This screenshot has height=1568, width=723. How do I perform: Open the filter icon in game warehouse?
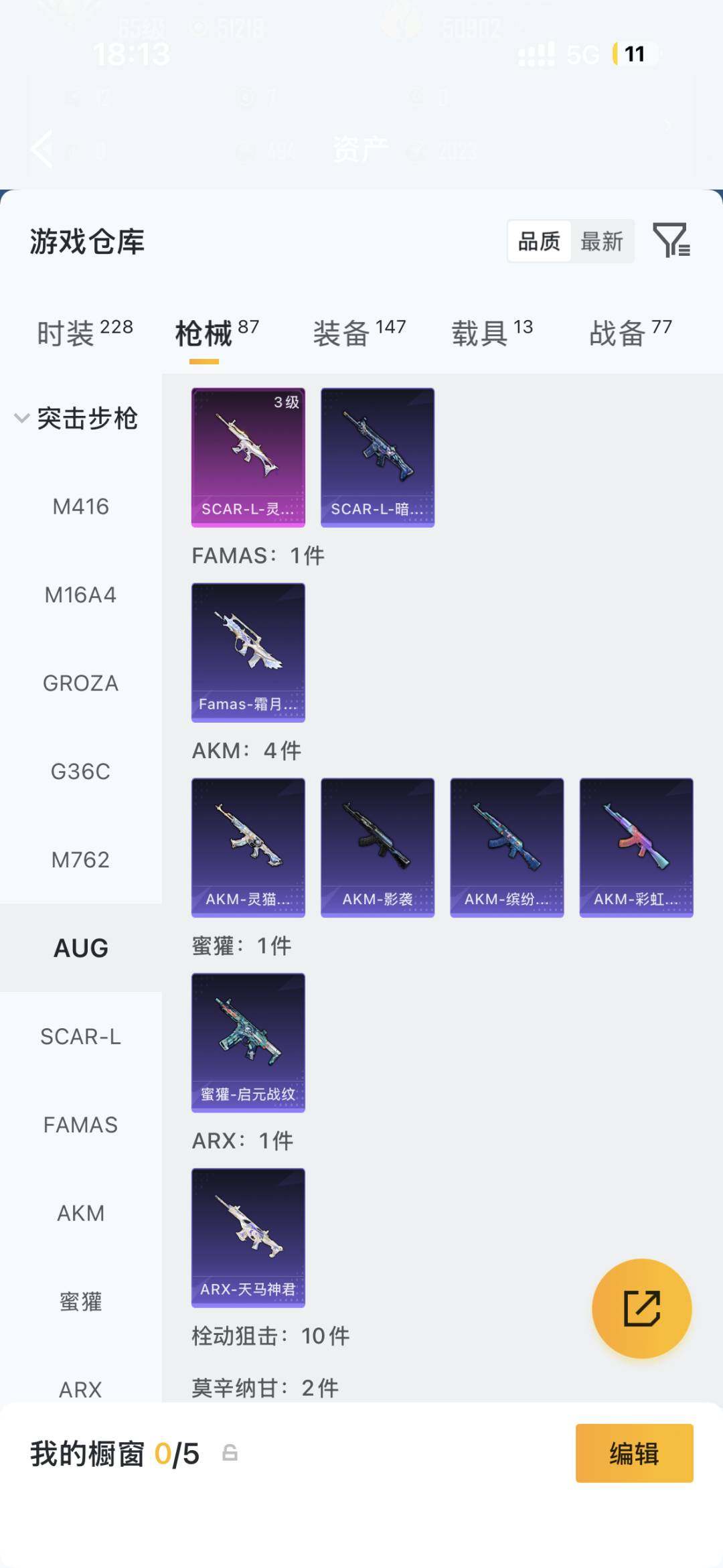[x=671, y=240]
